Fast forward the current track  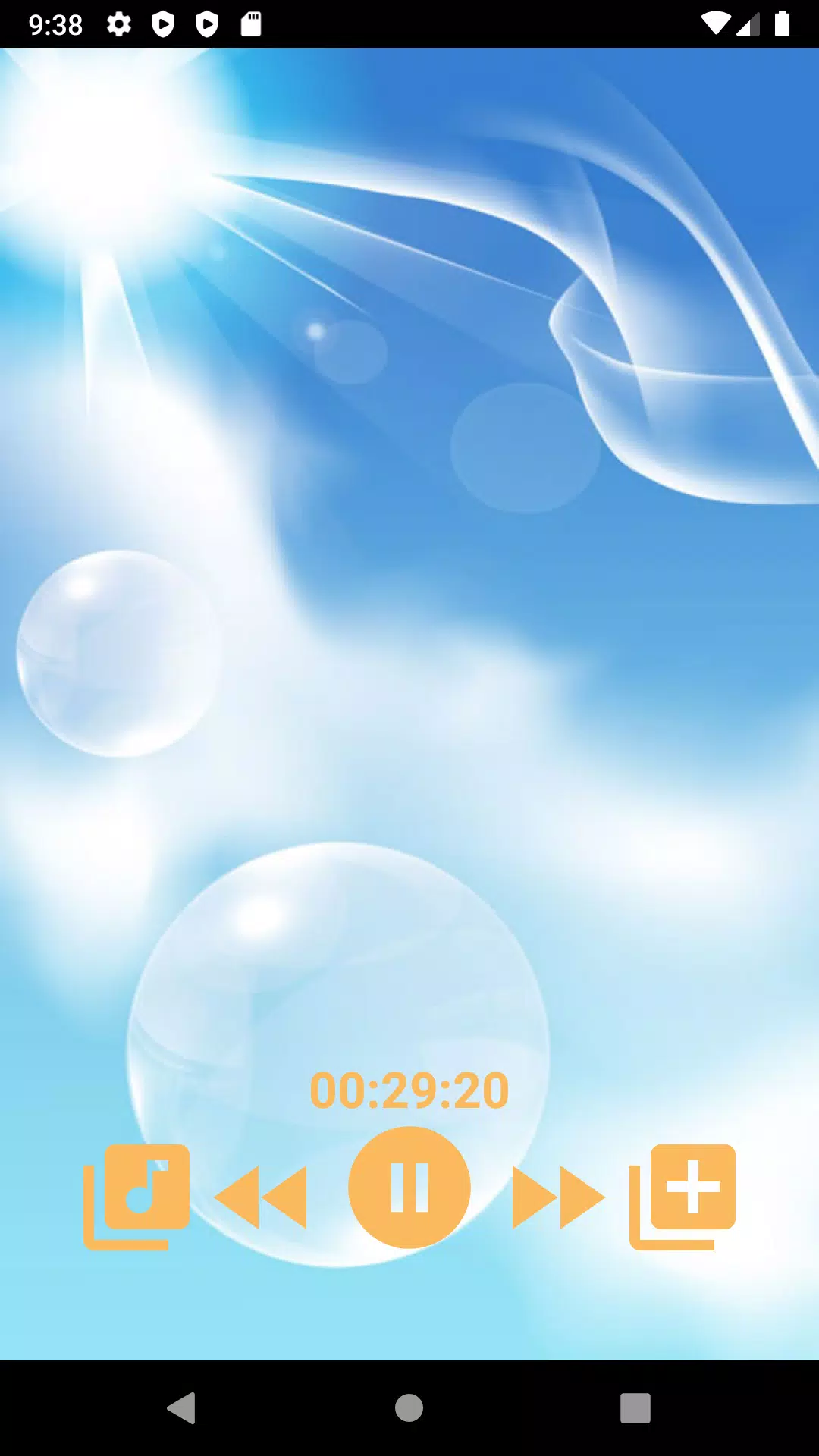(x=557, y=1197)
